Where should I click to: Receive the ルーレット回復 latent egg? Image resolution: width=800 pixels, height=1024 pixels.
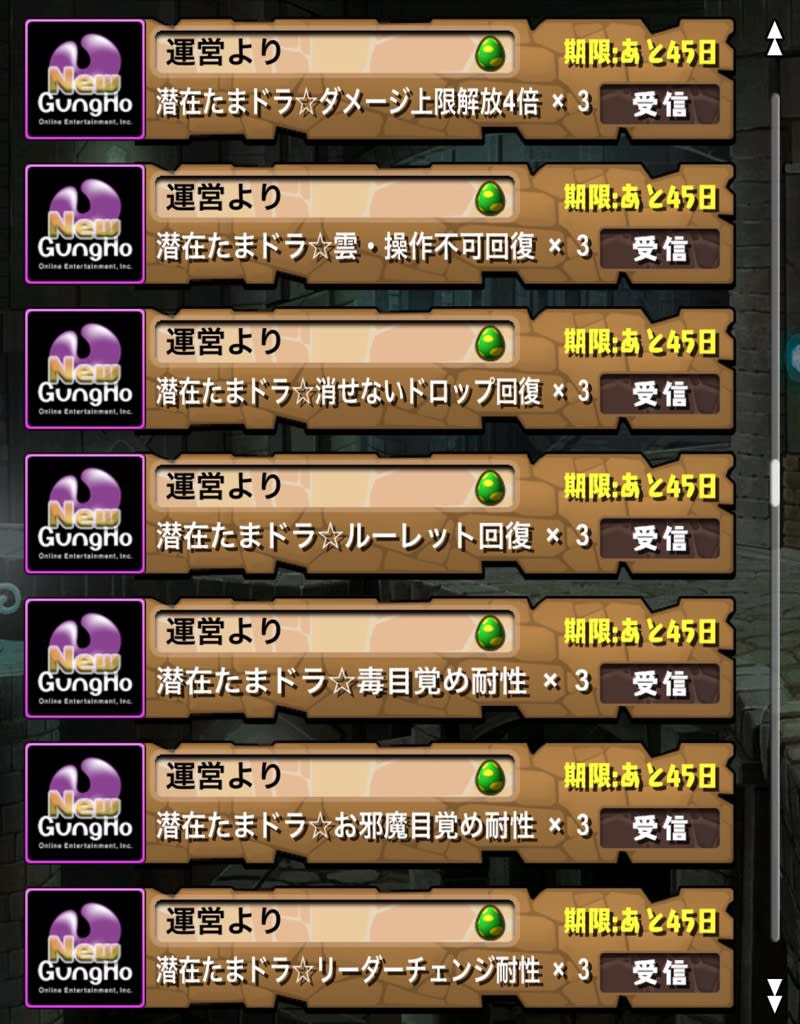(x=660, y=538)
